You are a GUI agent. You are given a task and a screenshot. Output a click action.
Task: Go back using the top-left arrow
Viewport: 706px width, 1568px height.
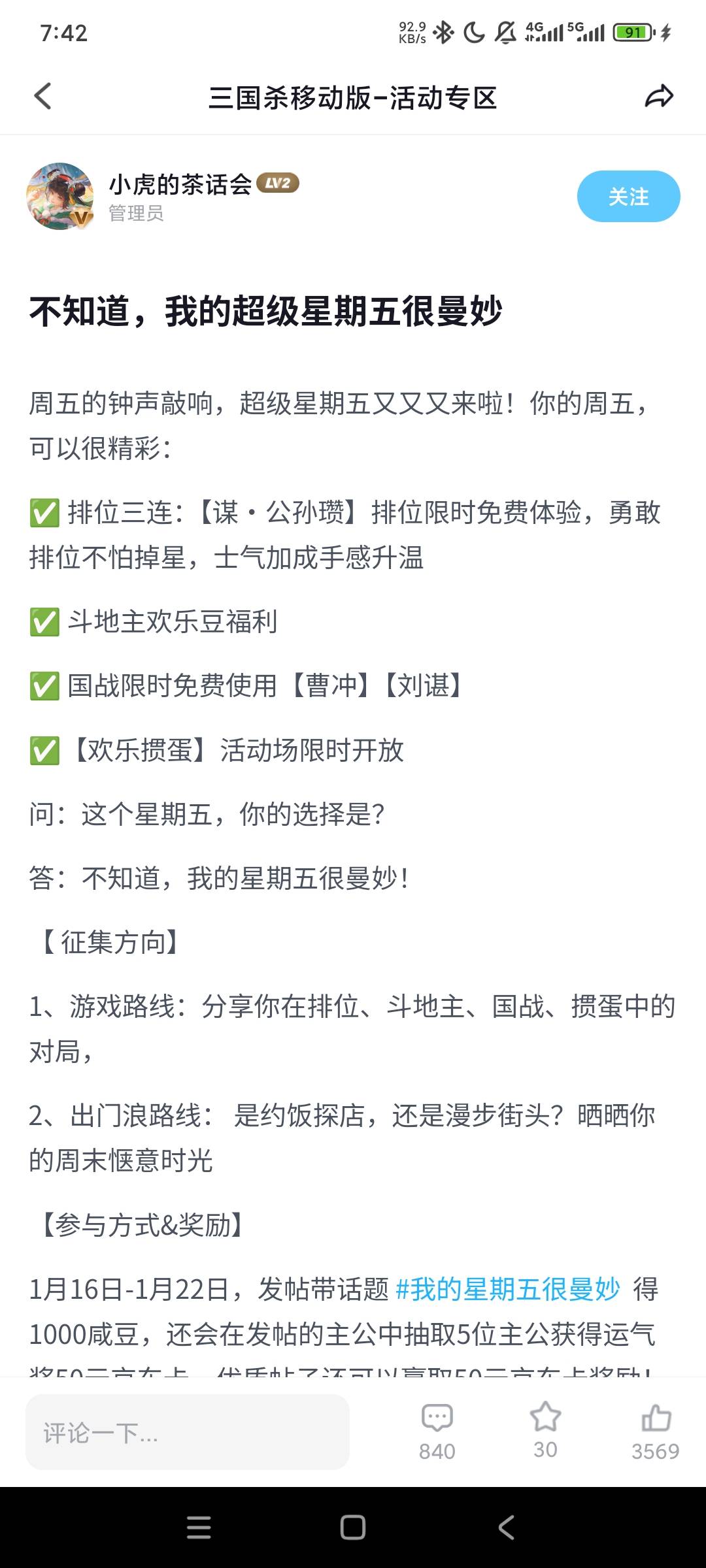tap(43, 97)
